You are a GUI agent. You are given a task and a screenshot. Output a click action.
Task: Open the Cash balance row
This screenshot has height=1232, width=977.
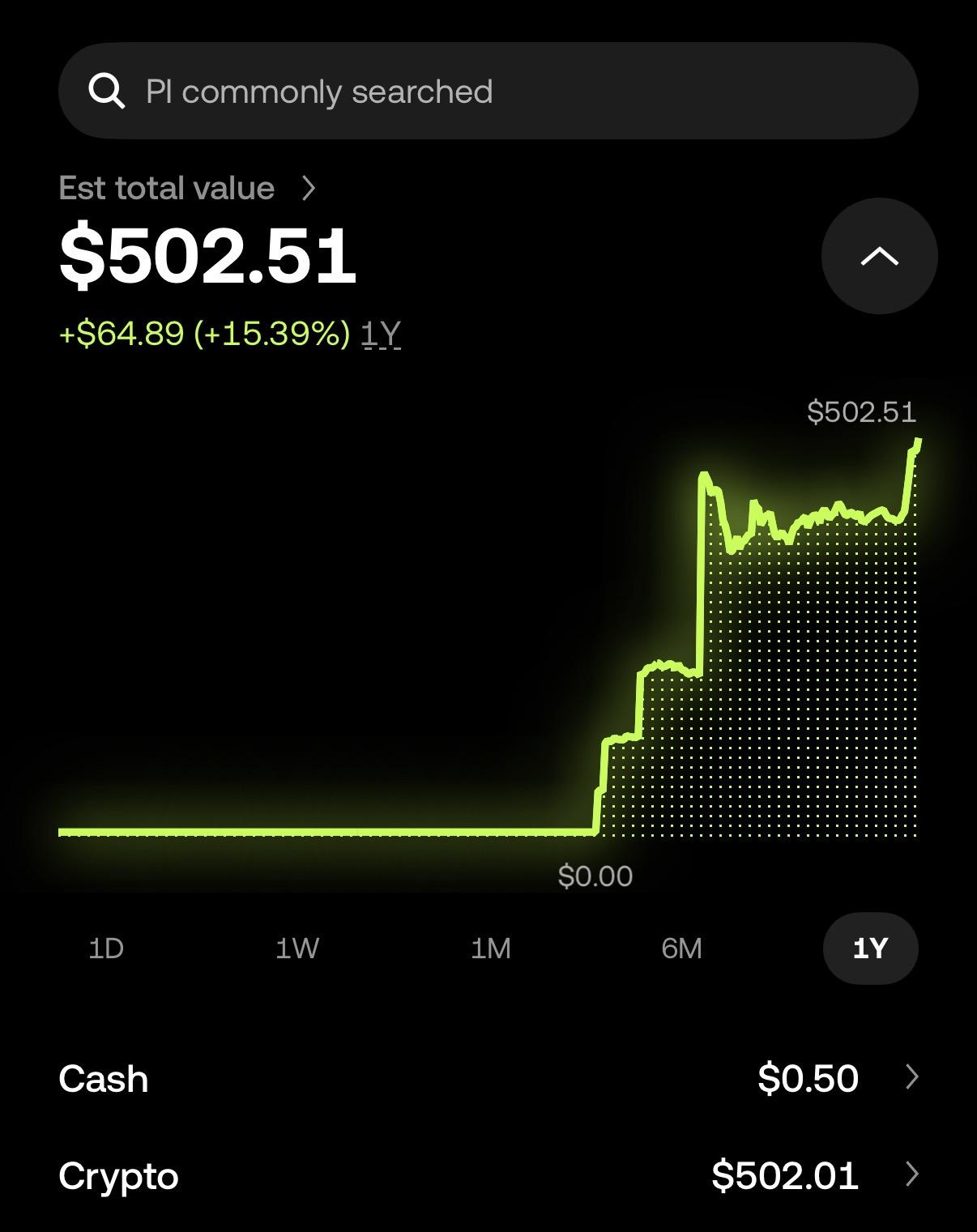pyautogui.click(x=488, y=1078)
